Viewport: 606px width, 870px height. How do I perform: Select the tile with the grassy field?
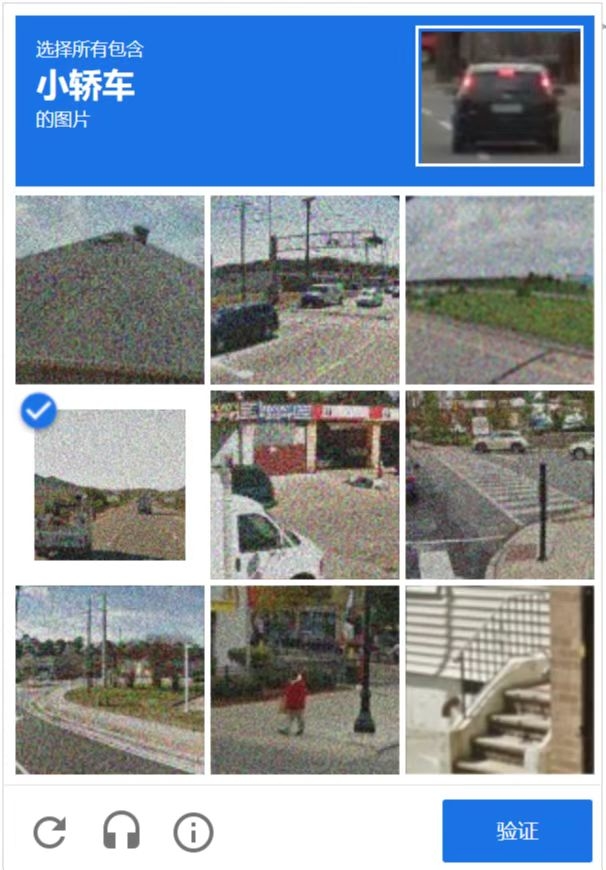[499, 290]
